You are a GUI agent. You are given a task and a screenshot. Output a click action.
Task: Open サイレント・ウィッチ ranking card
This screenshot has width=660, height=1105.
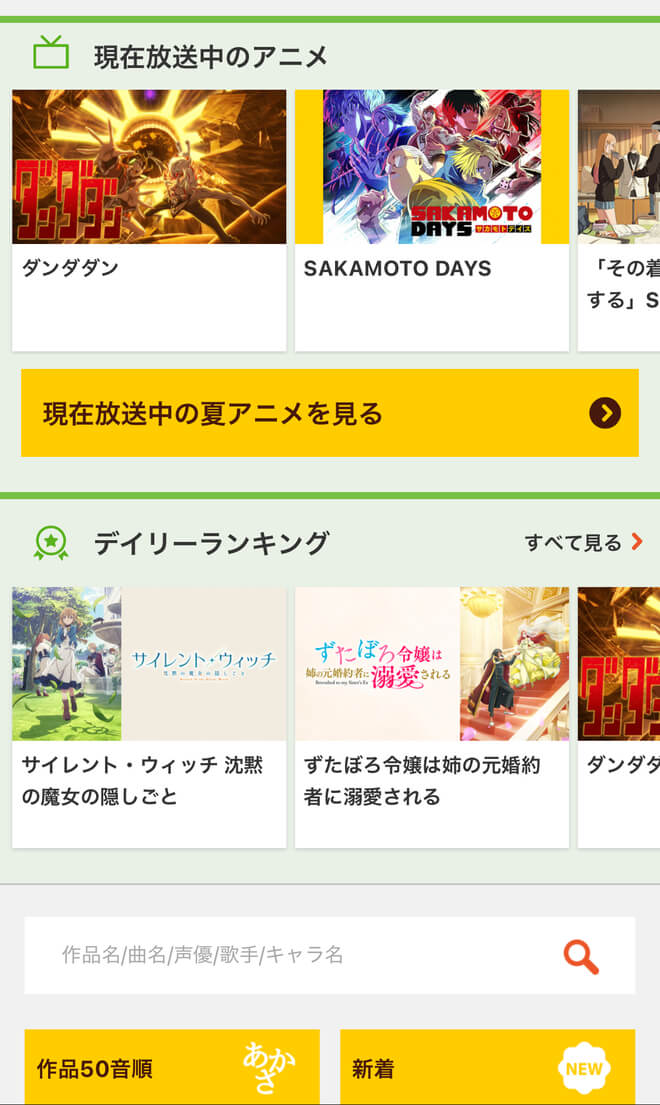point(149,716)
